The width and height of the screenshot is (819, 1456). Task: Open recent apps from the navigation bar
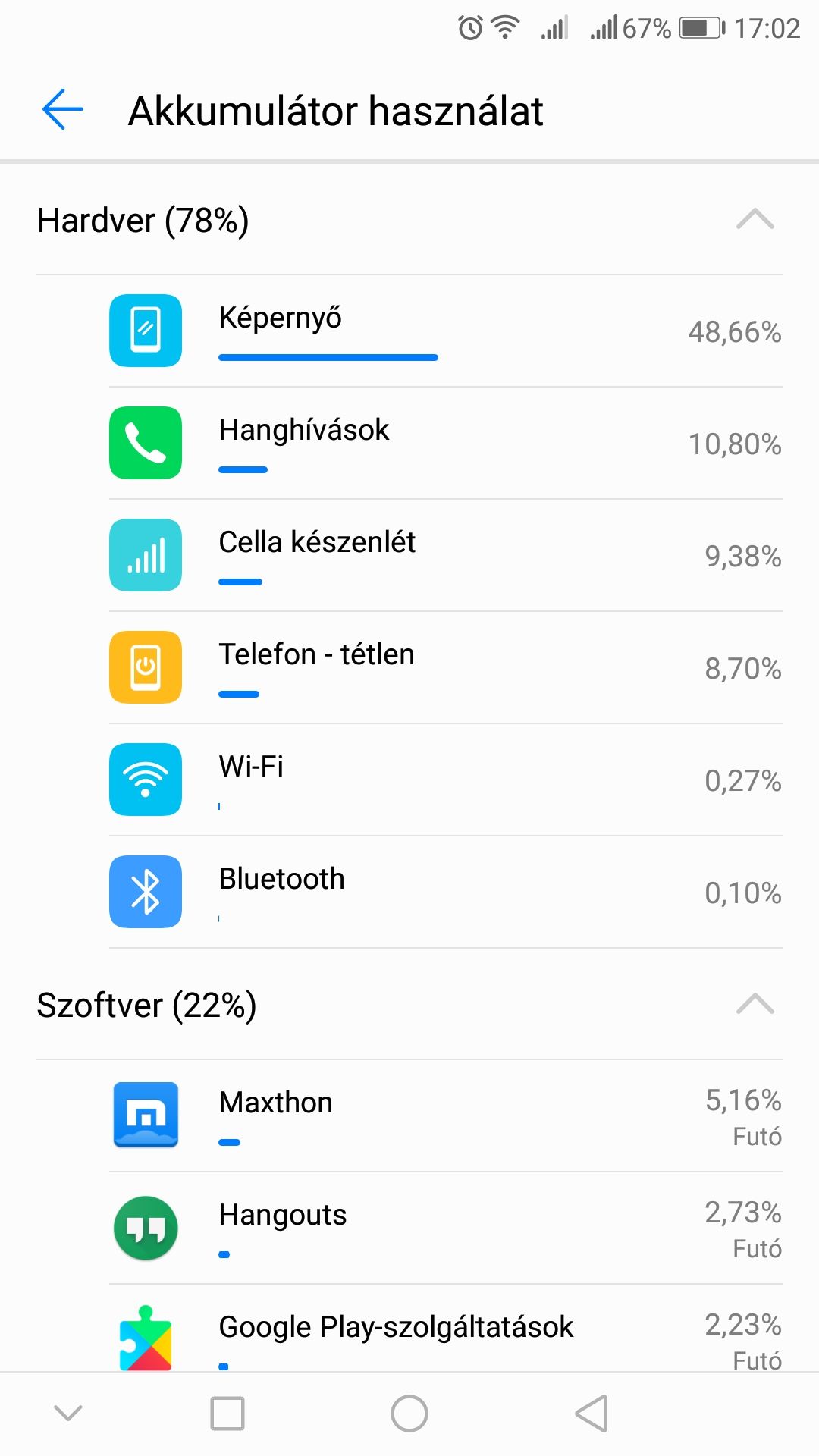[x=227, y=1414]
